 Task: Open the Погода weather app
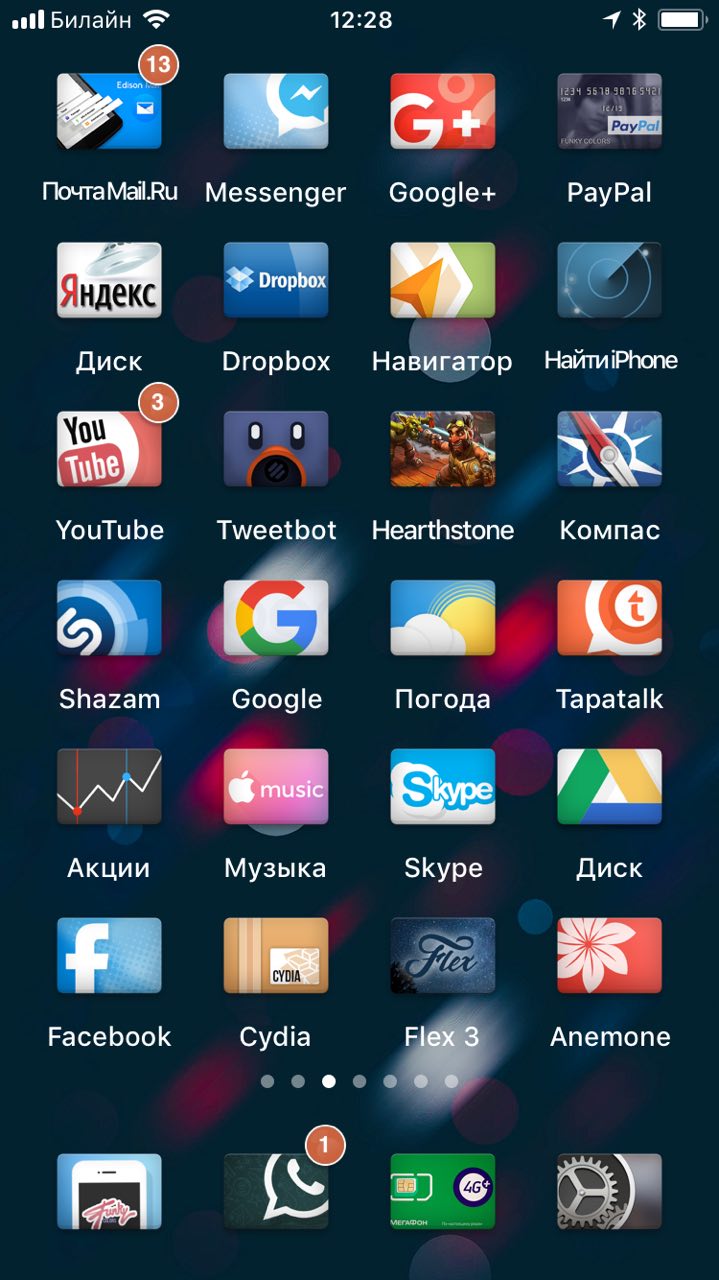click(x=442, y=618)
